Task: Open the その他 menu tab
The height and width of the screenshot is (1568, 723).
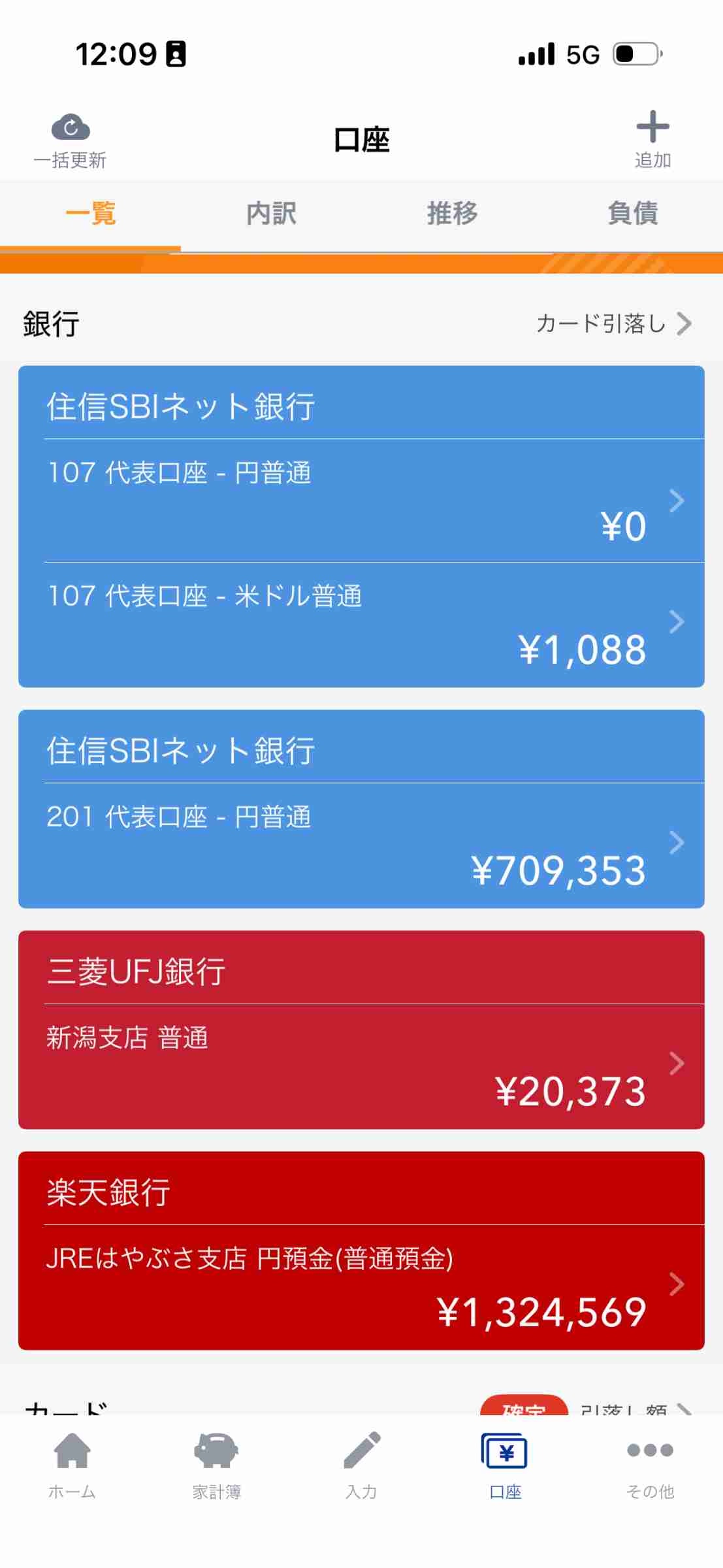Action: point(650,1465)
